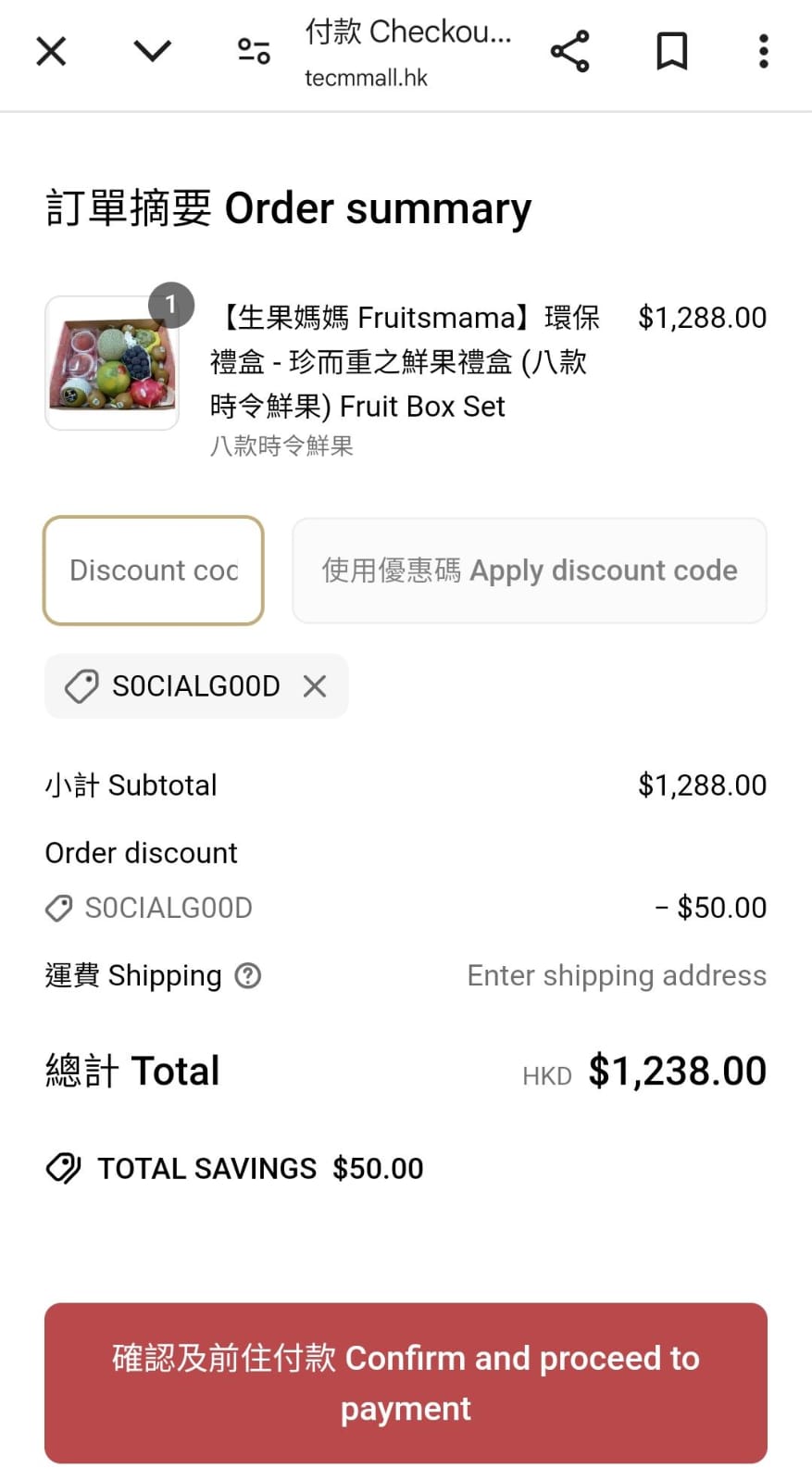Remove the SOCIALGOOD discount code

tap(315, 686)
